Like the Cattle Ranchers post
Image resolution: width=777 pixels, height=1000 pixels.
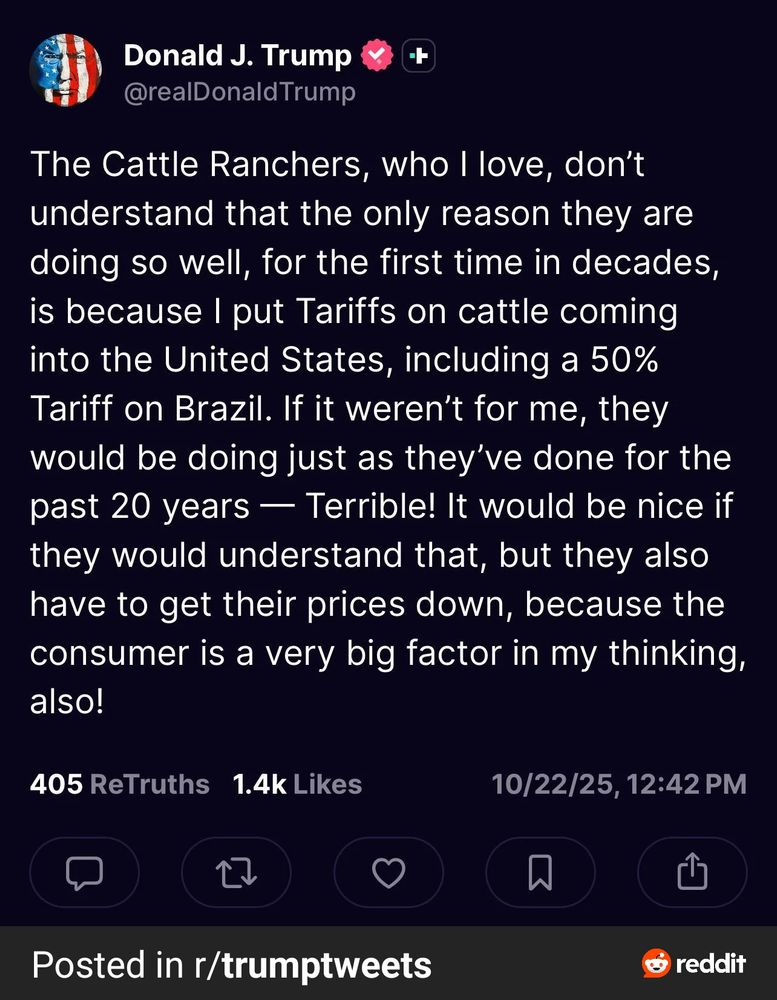pyautogui.click(x=388, y=873)
